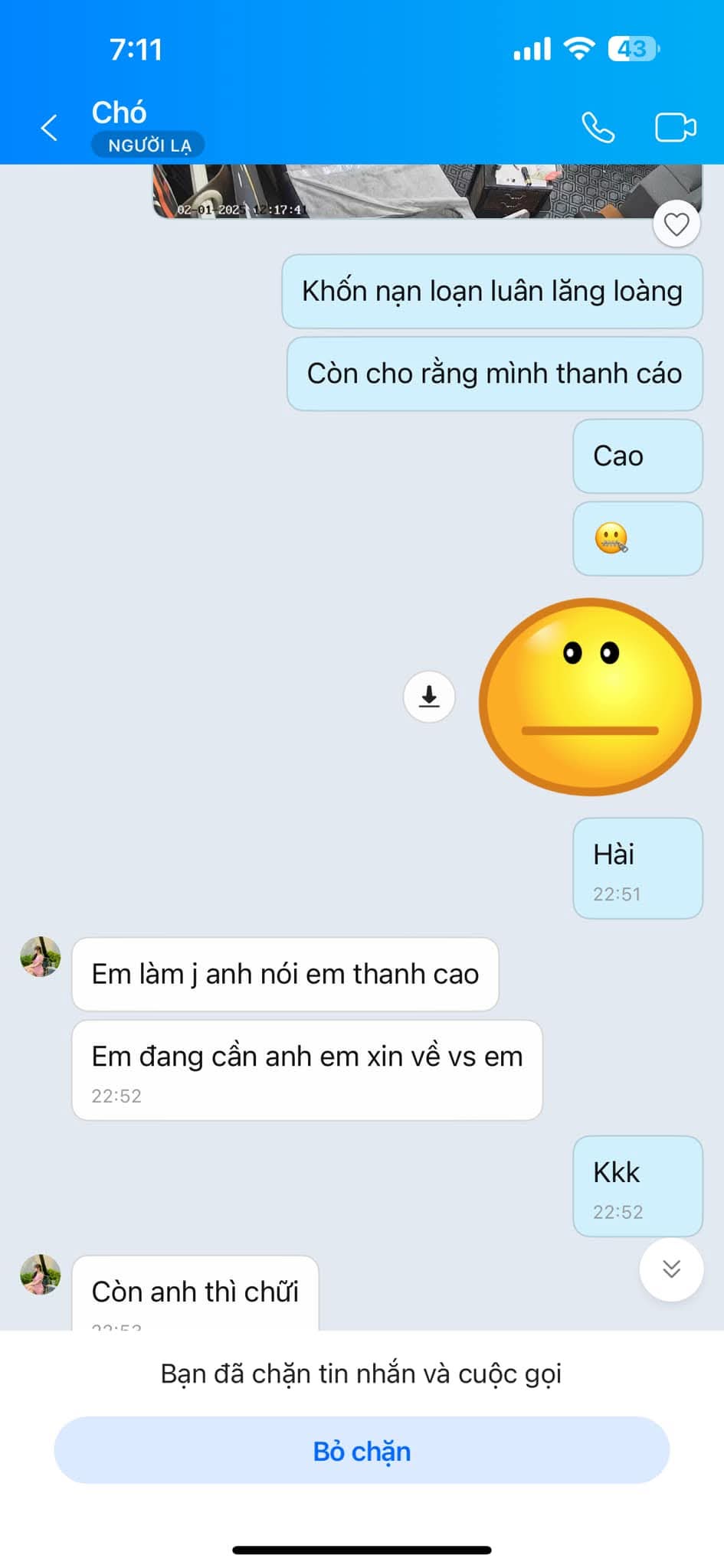This screenshot has width=724, height=1568.
Task: Jump to latest messages with double-chevron button
Action: coord(671,1269)
